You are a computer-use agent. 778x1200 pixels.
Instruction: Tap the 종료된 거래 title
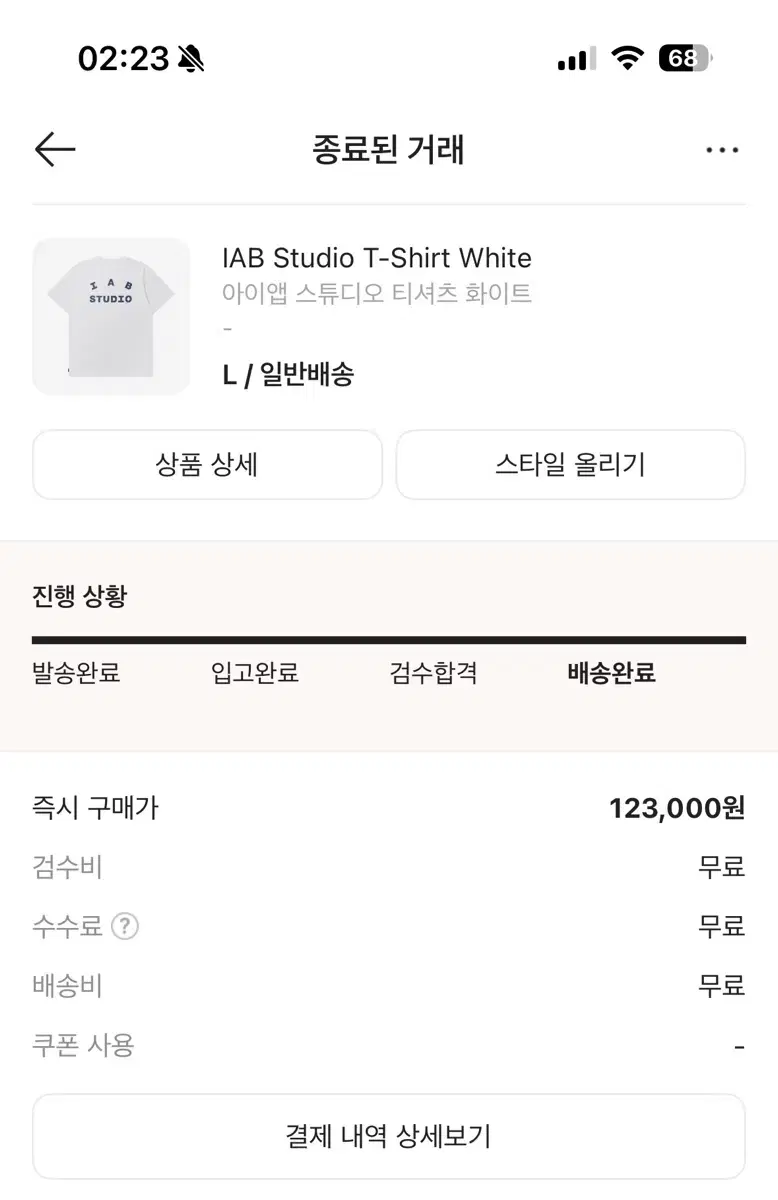tap(389, 148)
